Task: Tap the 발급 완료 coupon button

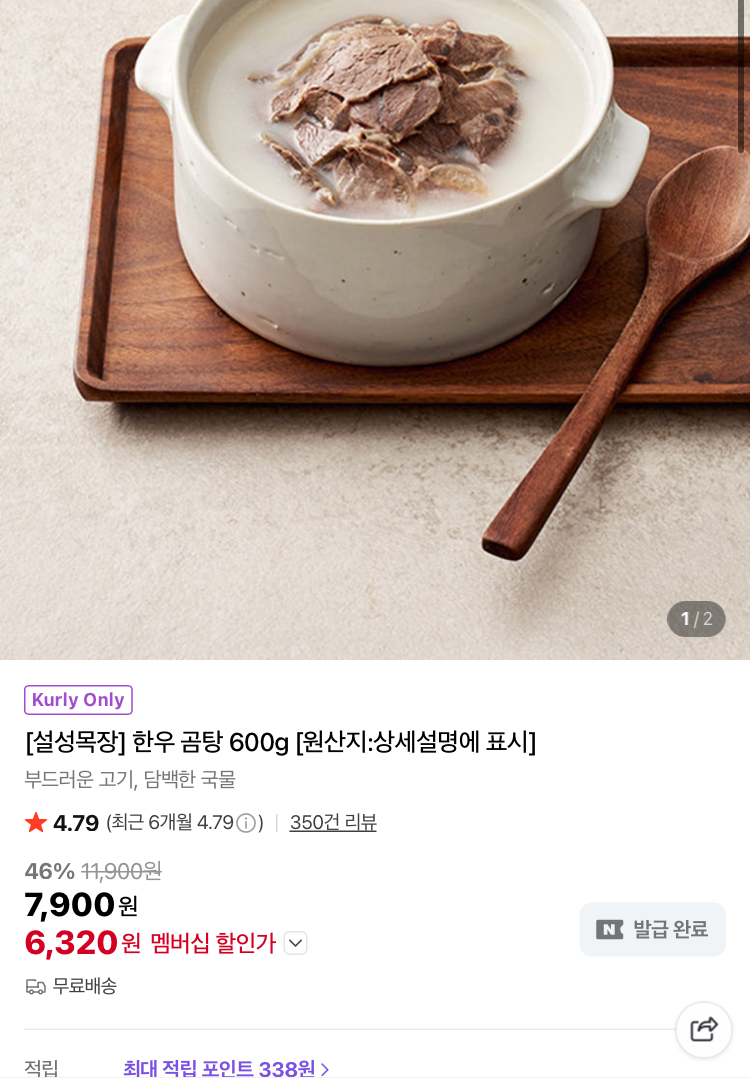Action: click(x=653, y=929)
